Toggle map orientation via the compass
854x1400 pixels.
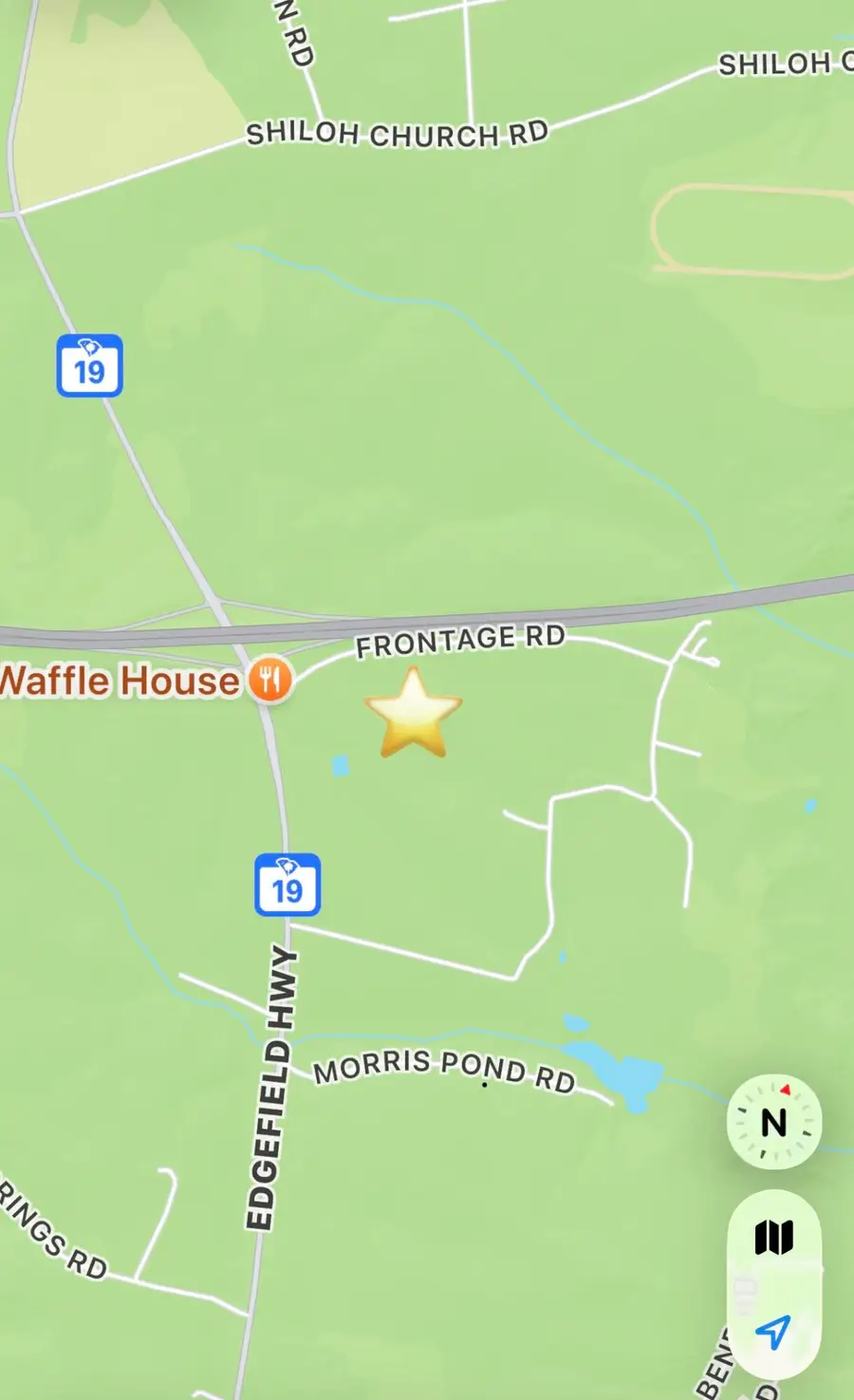tap(774, 1122)
